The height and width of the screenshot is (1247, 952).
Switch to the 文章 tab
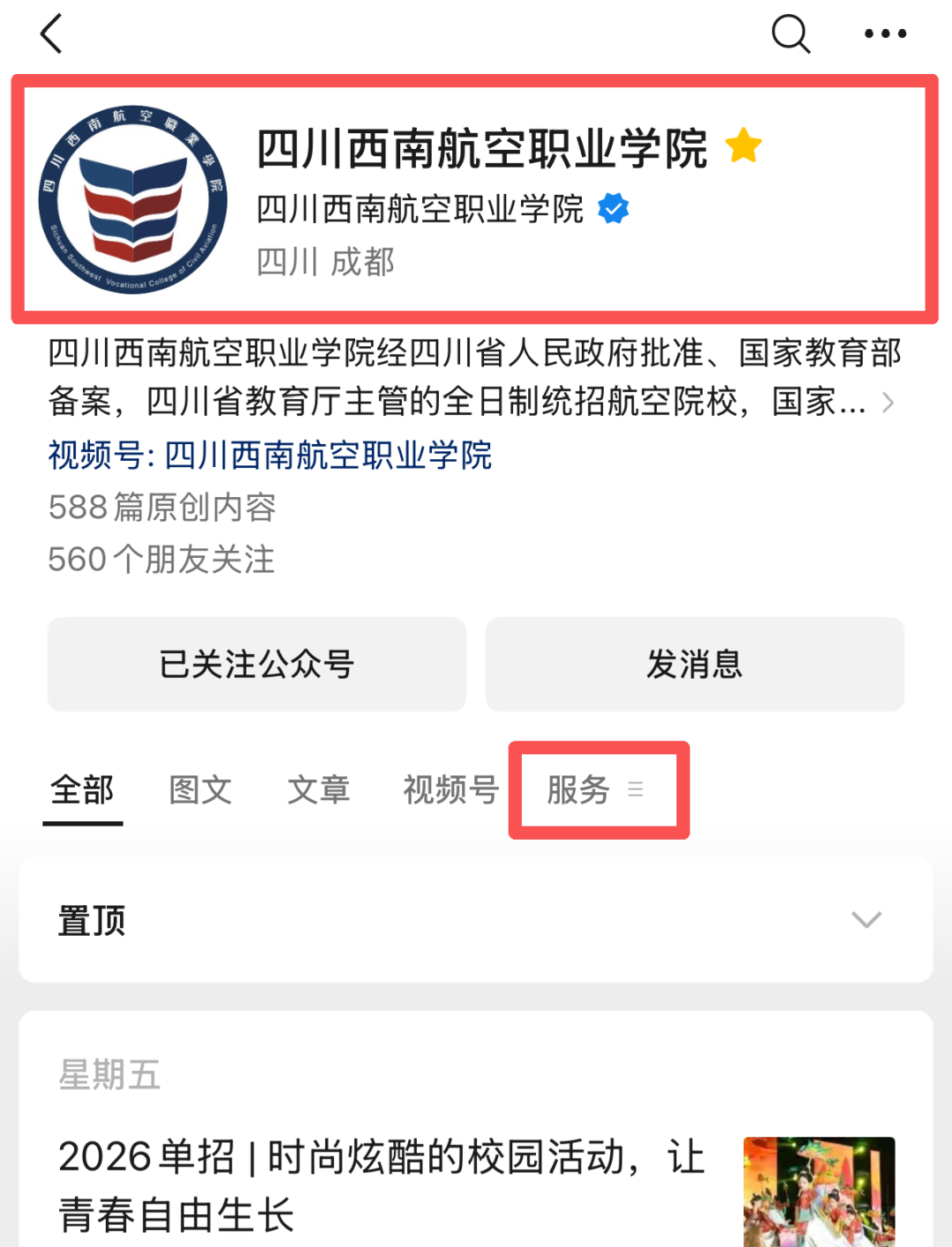[318, 790]
